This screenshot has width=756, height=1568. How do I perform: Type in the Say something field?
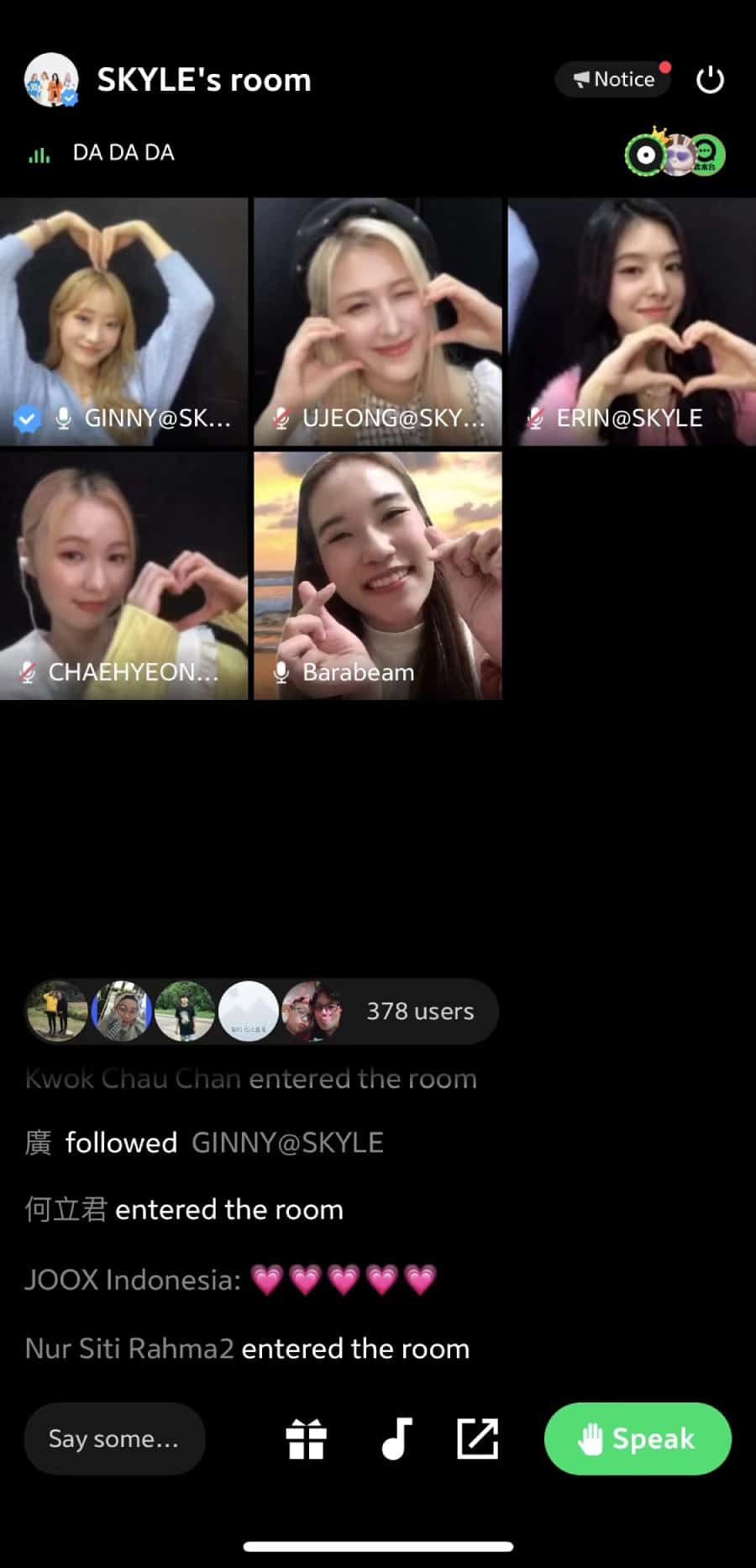coord(114,1439)
